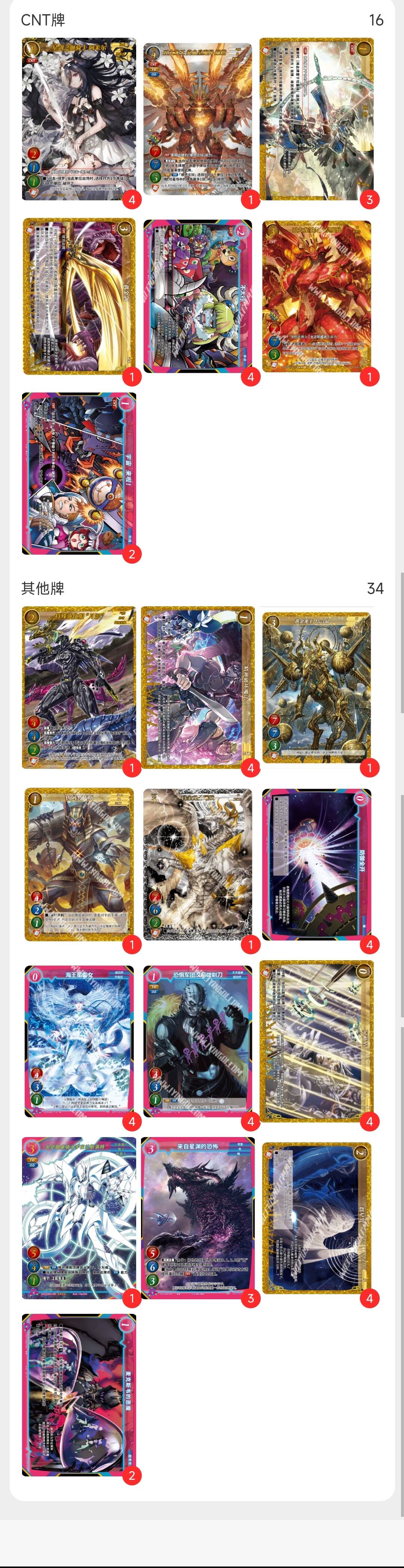404x1568 pixels.
Task: Select the 海王星雪女 card
Action: [79, 1041]
